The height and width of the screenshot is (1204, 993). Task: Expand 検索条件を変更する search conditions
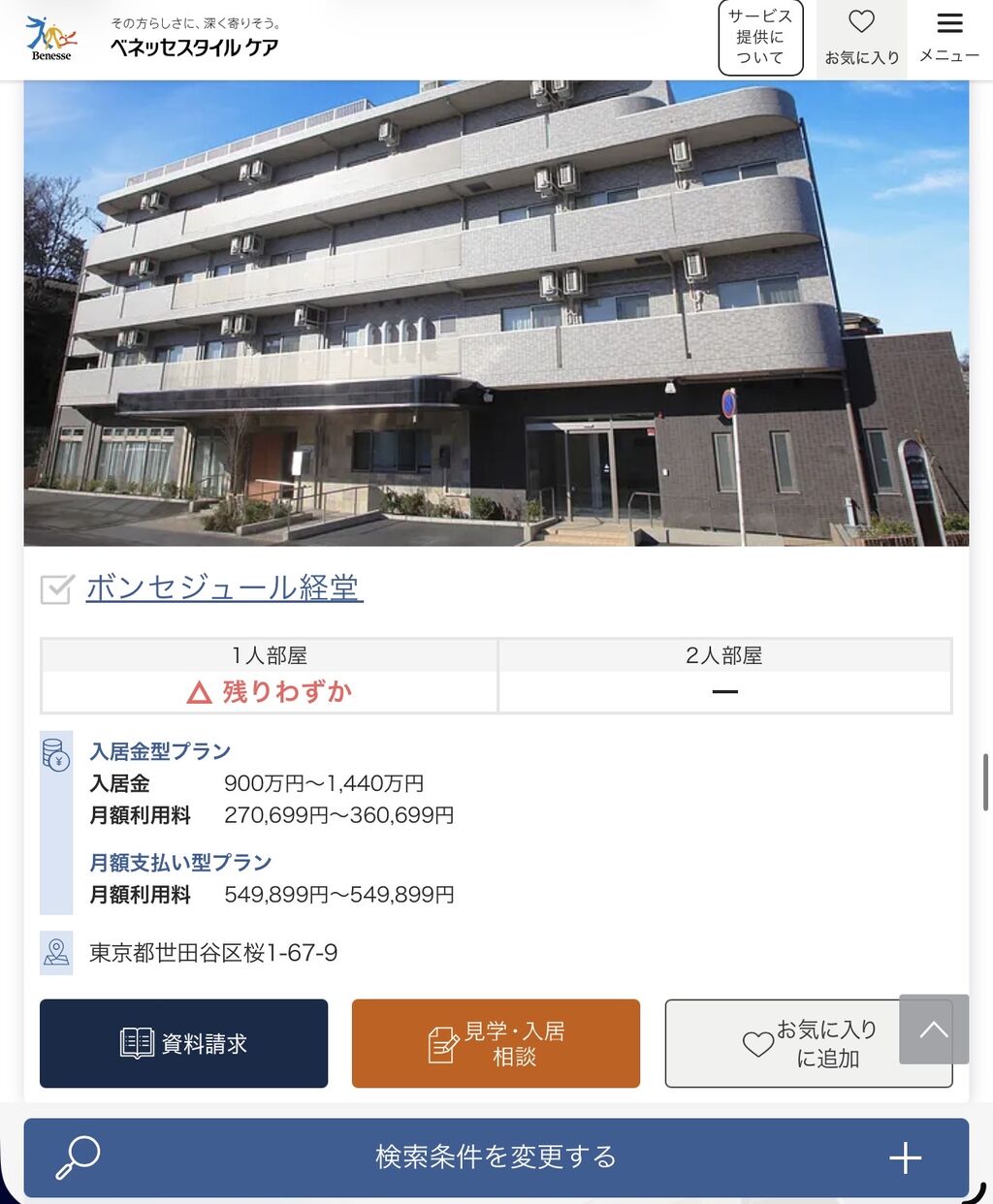[x=496, y=1157]
